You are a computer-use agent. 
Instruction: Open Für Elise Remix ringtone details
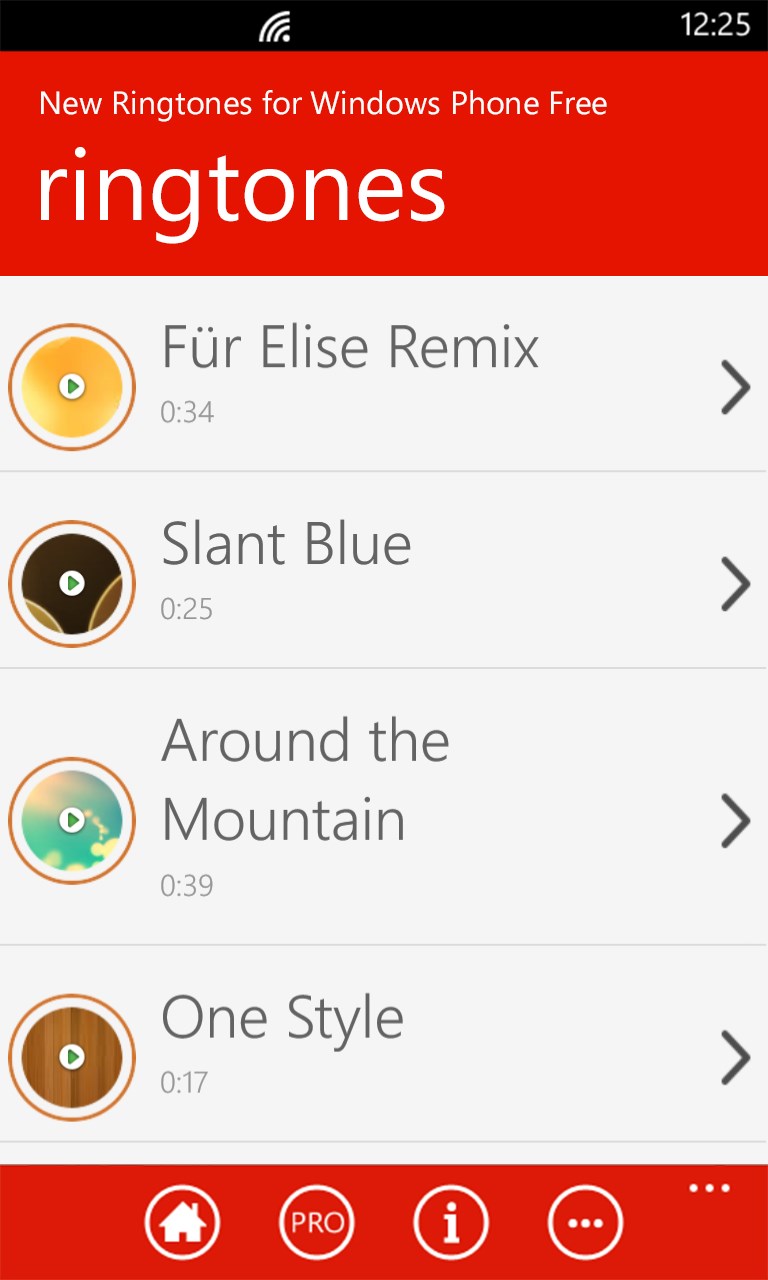(735, 388)
